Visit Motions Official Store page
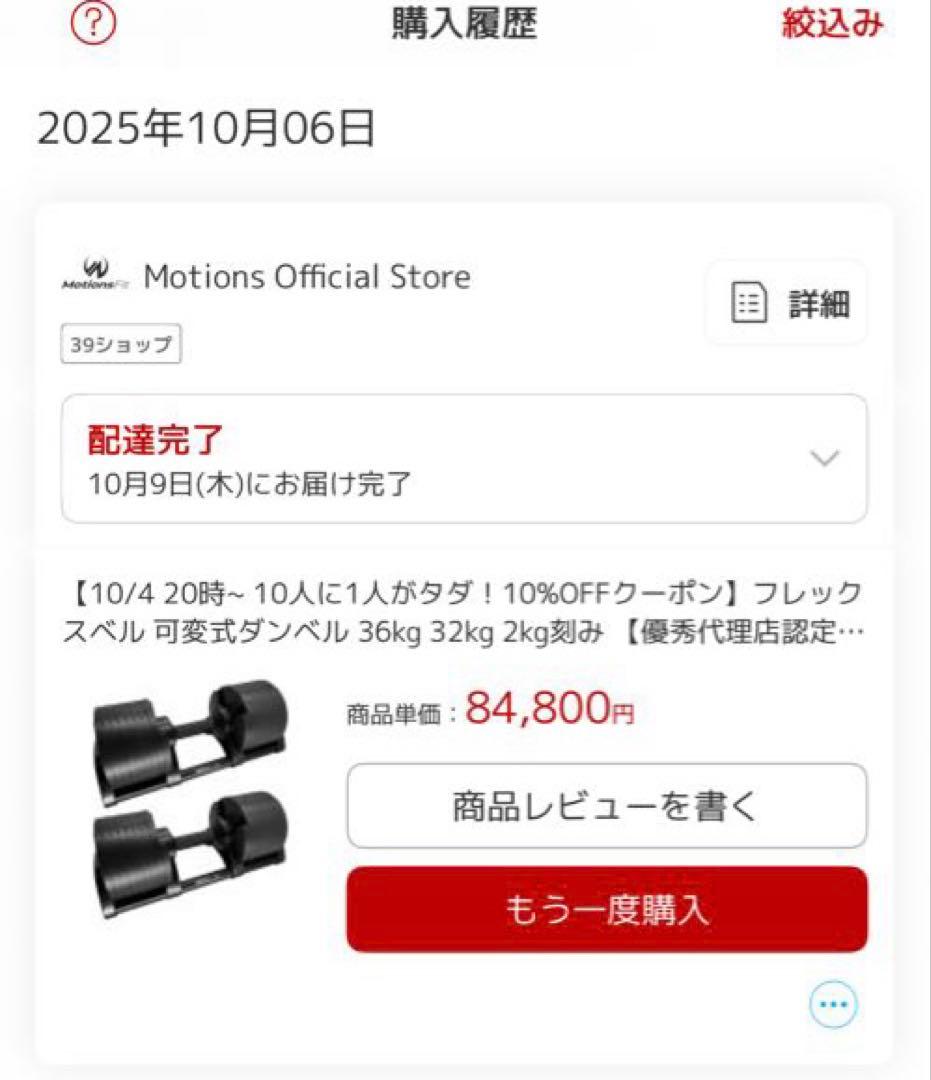 [306, 277]
